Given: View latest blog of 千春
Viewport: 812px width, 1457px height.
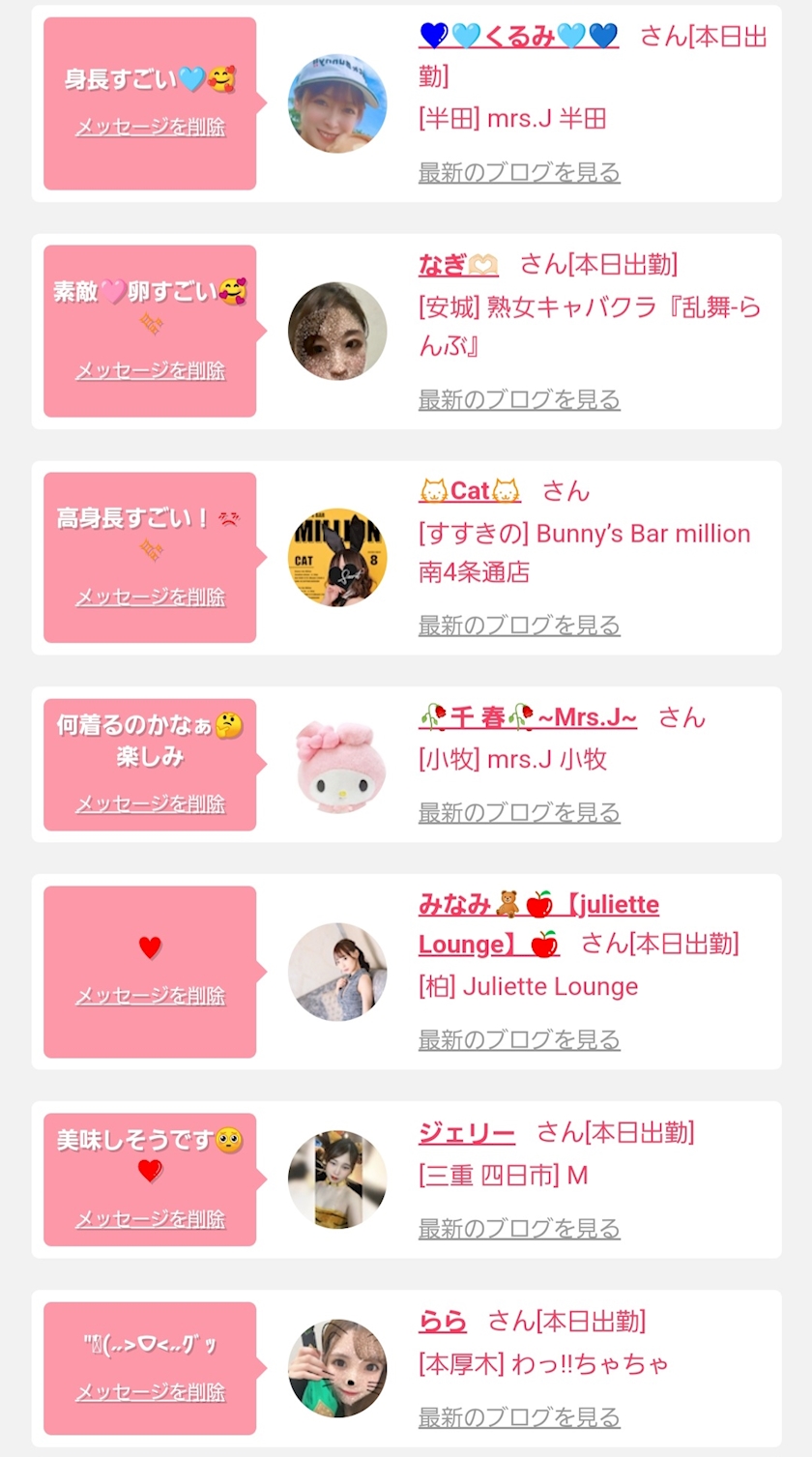Looking at the screenshot, I should 519,813.
